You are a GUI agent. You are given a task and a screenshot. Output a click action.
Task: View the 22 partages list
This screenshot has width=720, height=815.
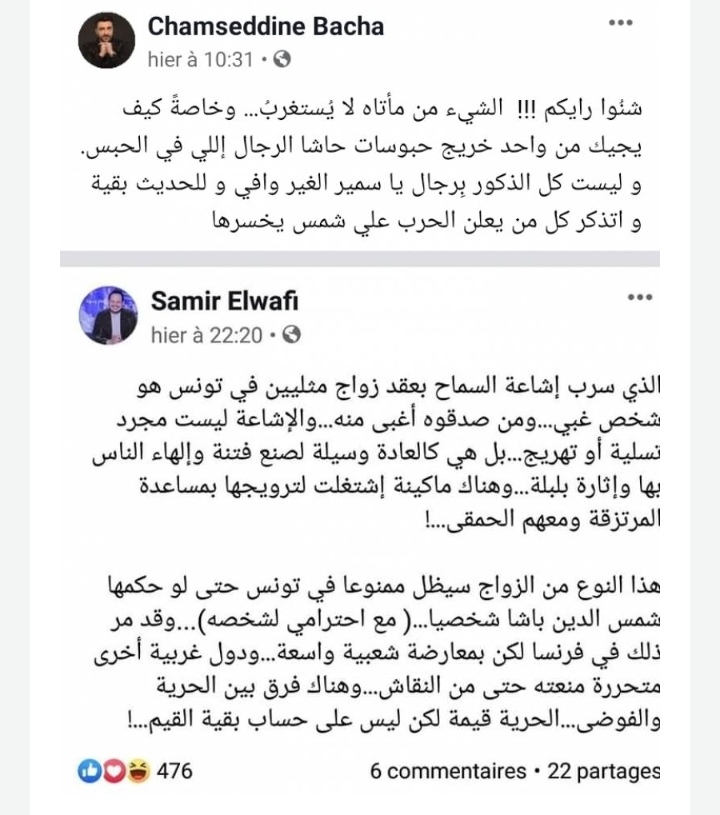click(x=602, y=771)
